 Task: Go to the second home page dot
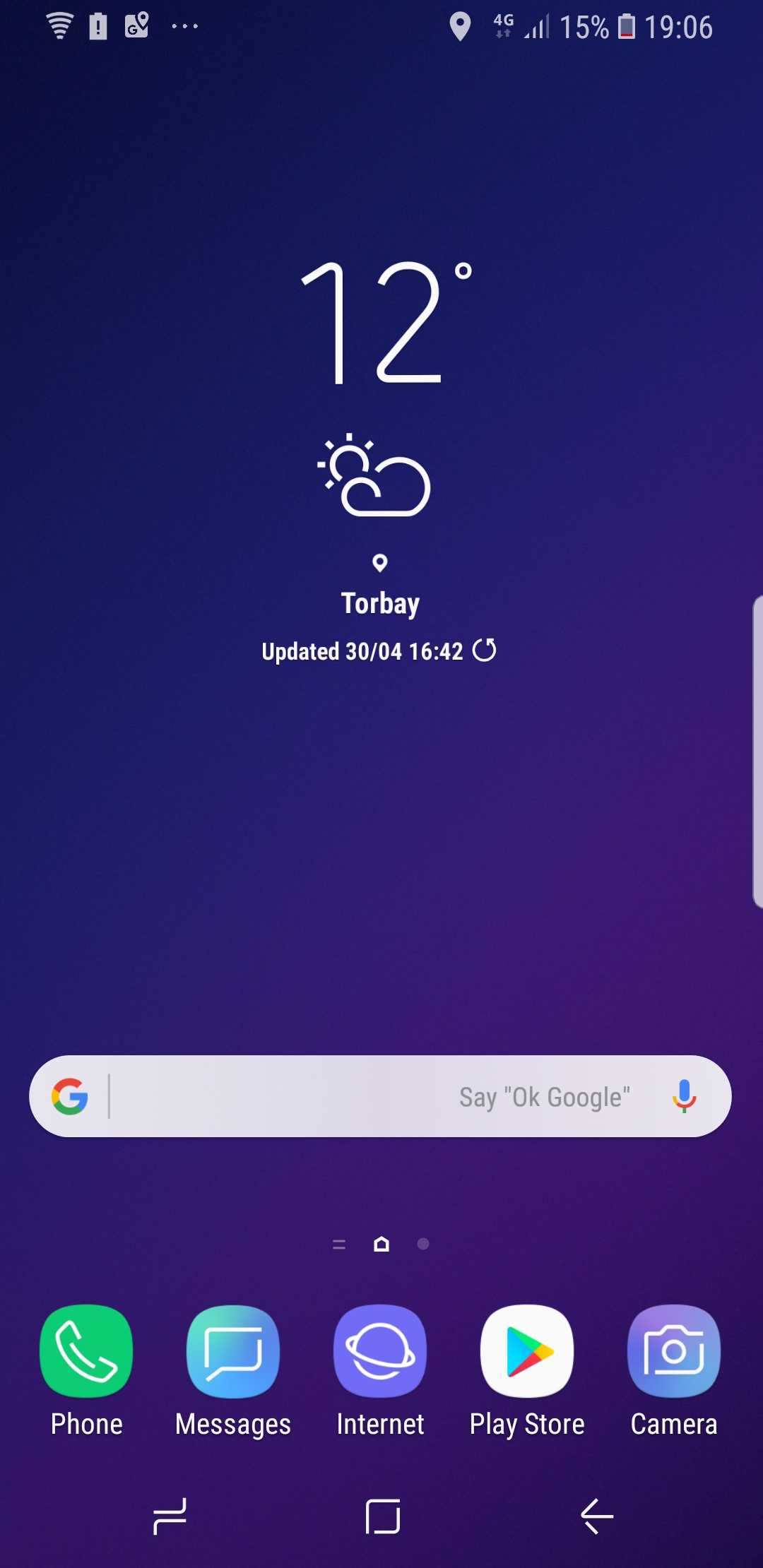coord(423,1244)
